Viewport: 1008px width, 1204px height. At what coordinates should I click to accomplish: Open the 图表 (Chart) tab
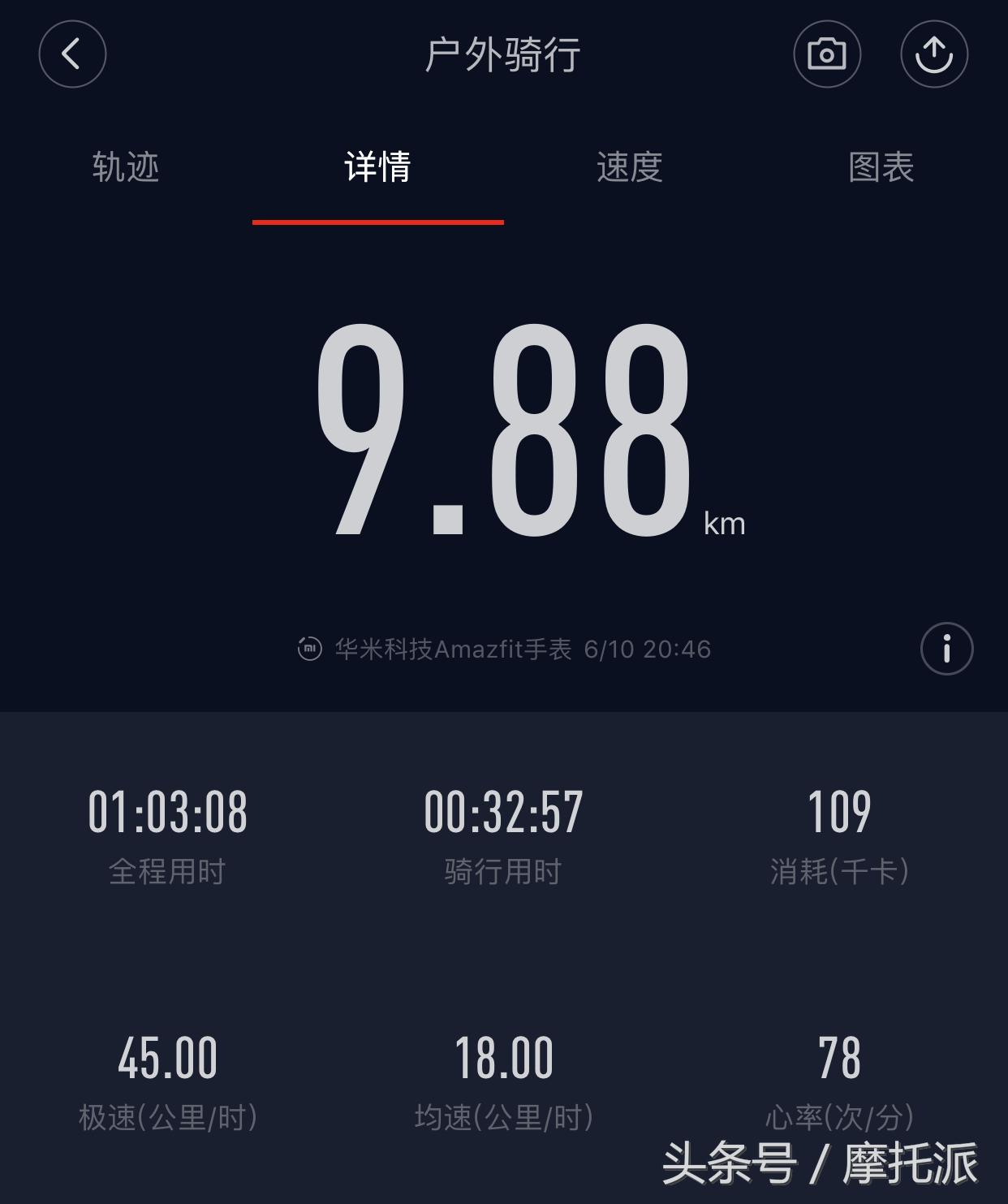(883, 168)
